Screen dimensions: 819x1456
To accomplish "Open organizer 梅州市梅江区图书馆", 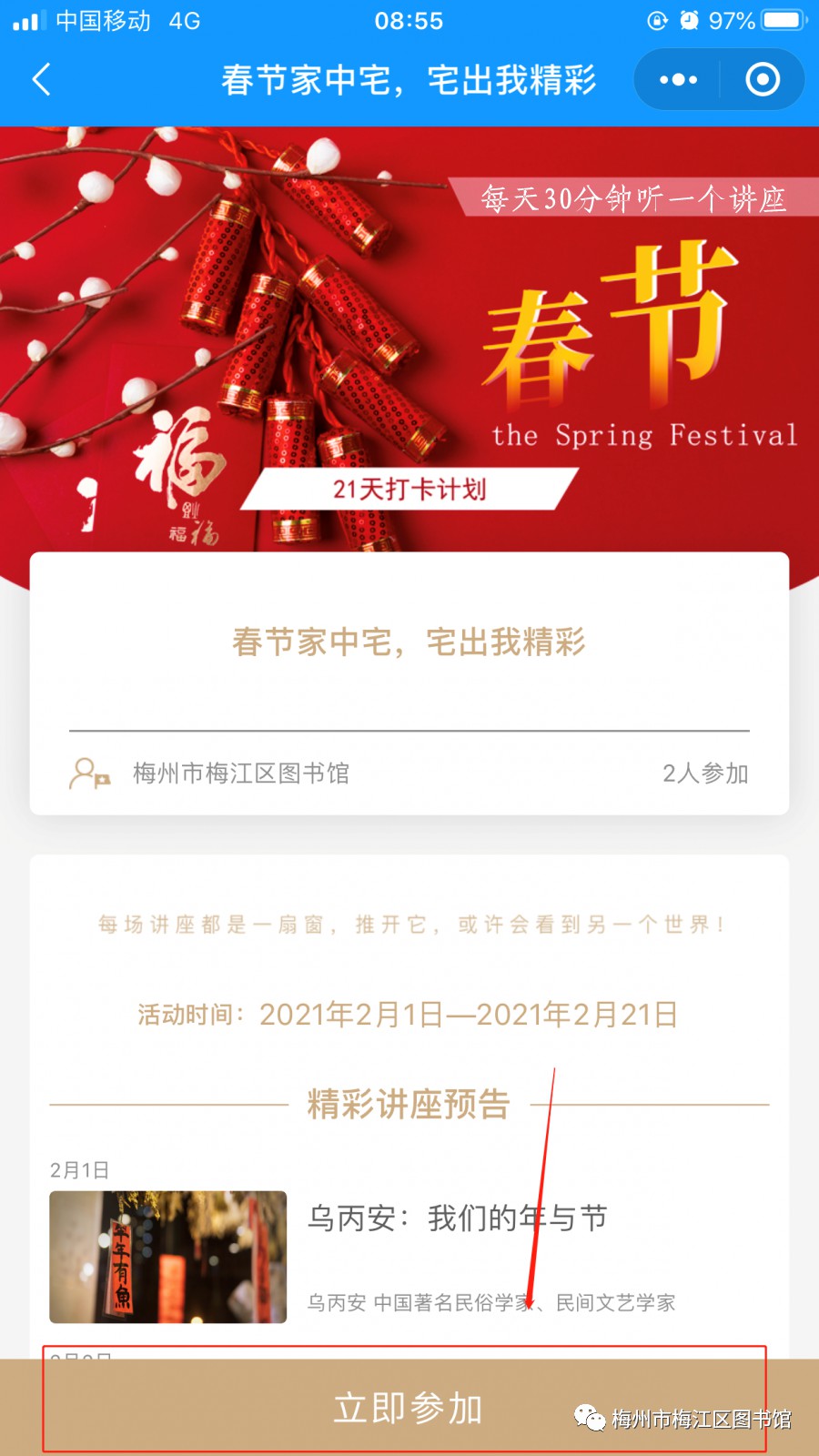I will [240, 773].
